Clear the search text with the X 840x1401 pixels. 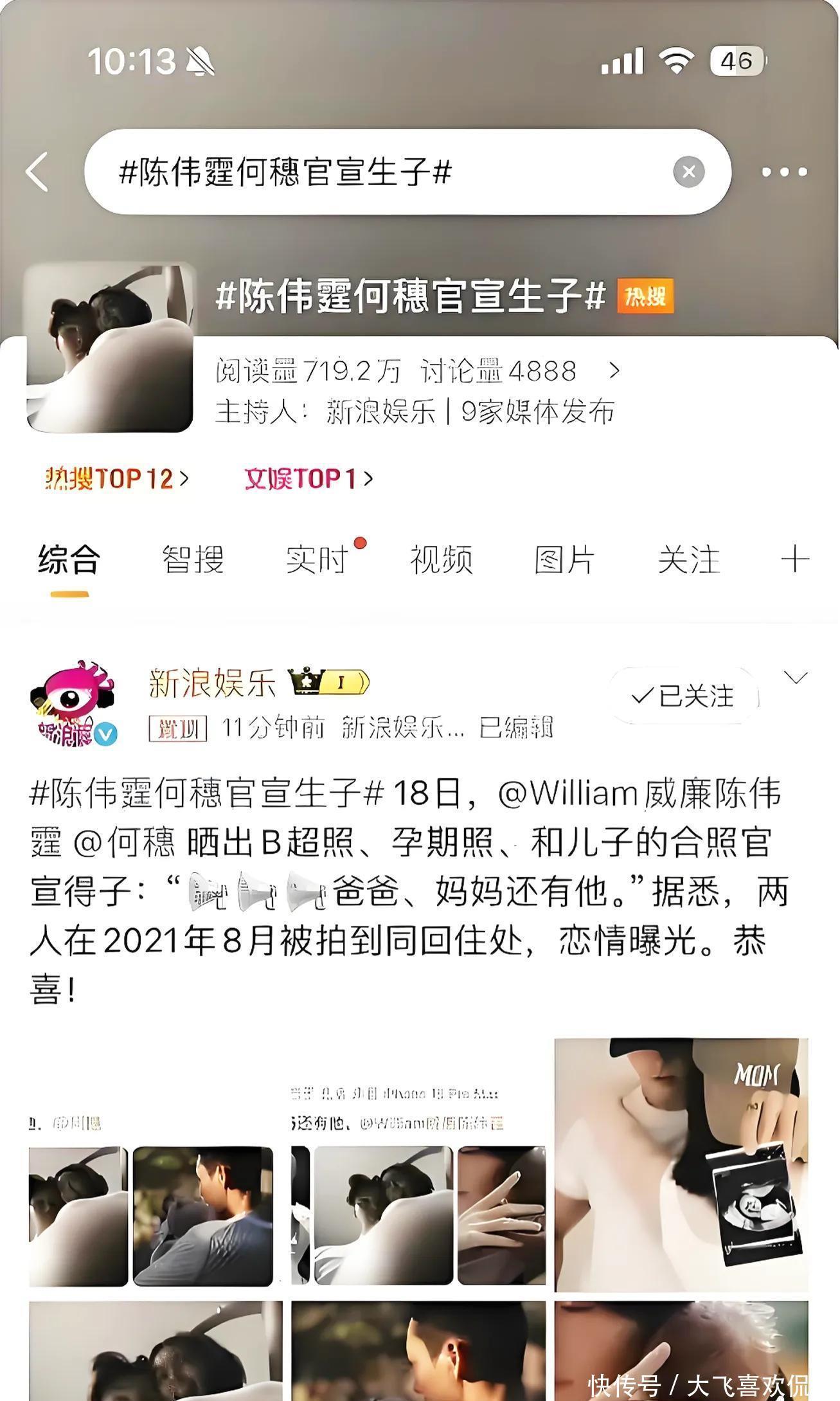click(x=688, y=172)
